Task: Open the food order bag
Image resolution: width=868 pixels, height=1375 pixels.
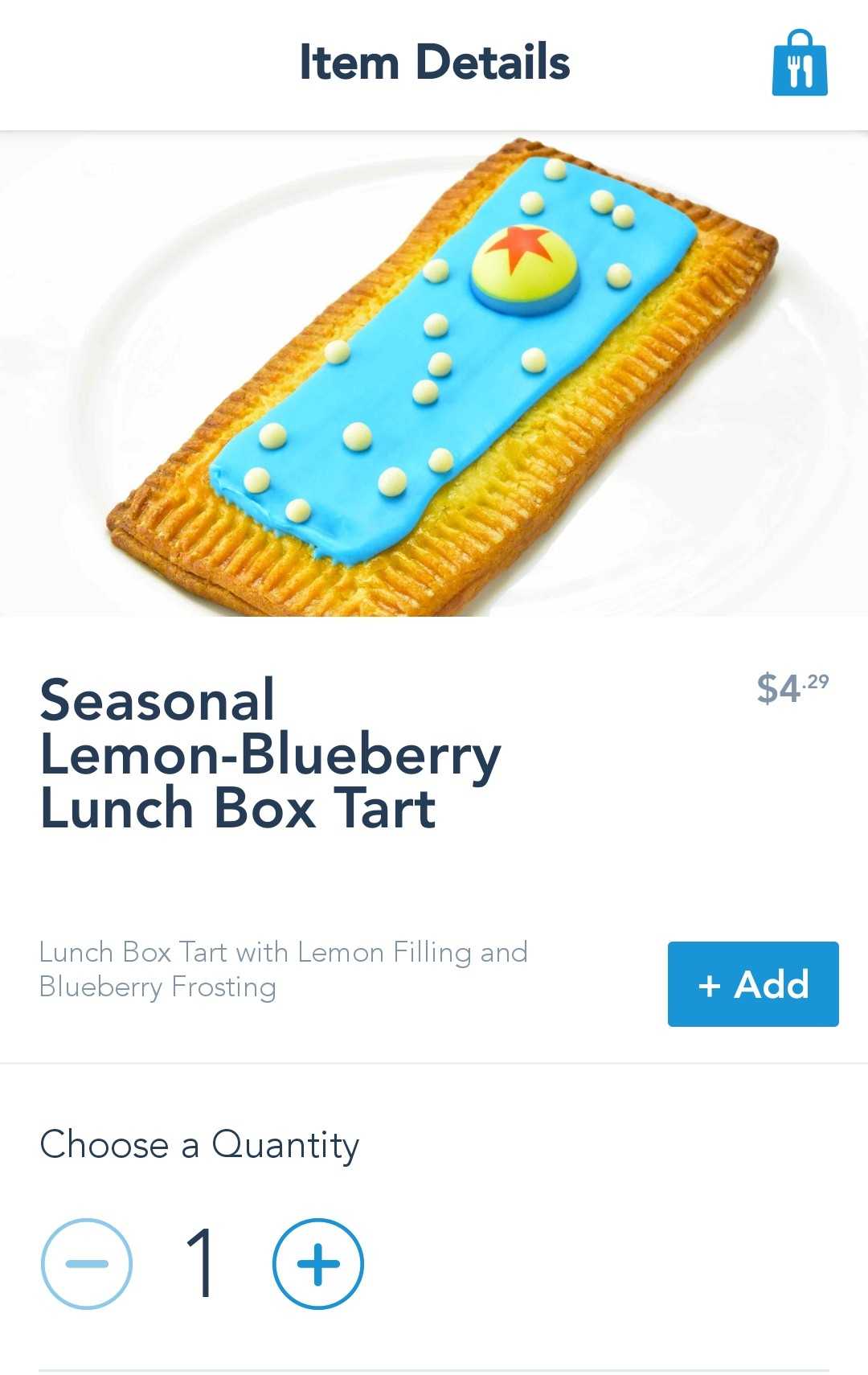Action: pyautogui.click(x=799, y=64)
